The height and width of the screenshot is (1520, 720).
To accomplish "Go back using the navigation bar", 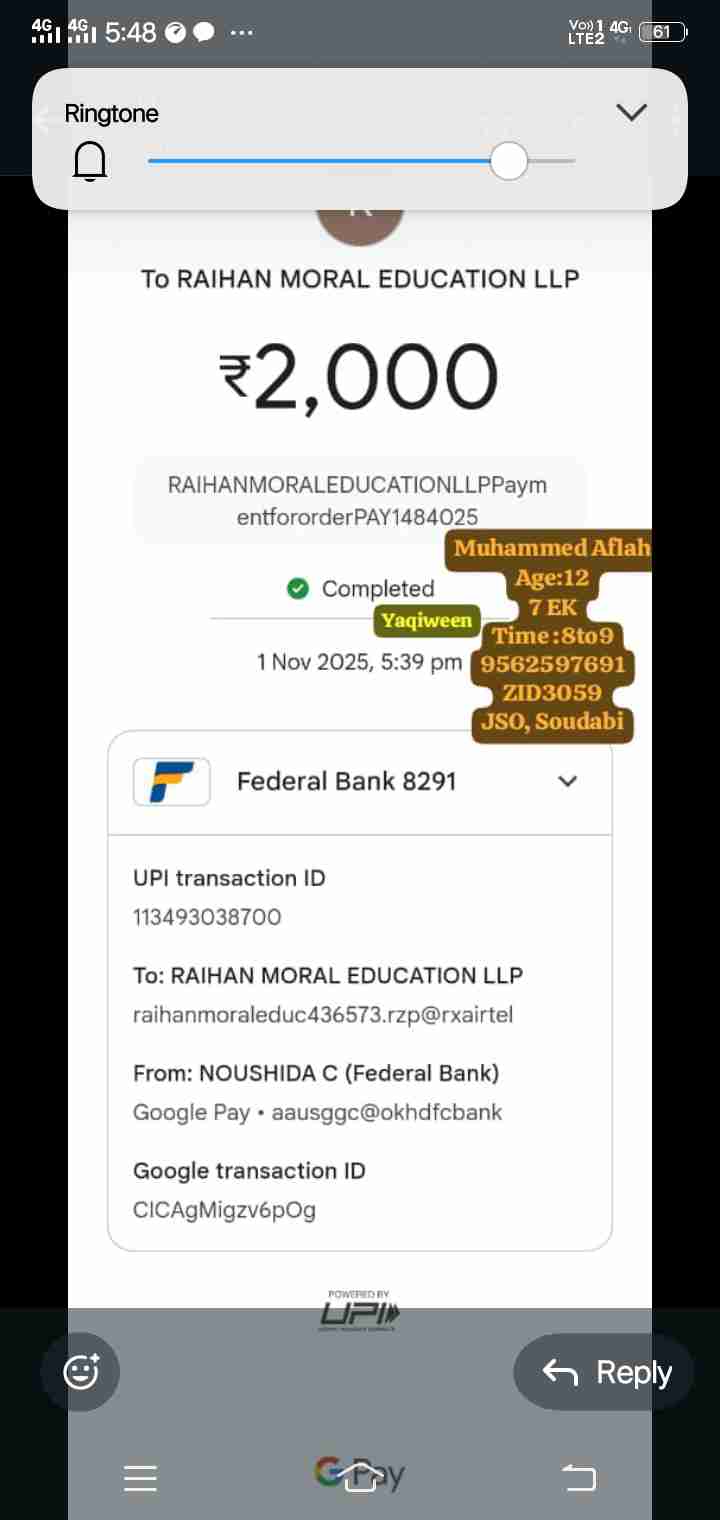I will coord(578,1477).
